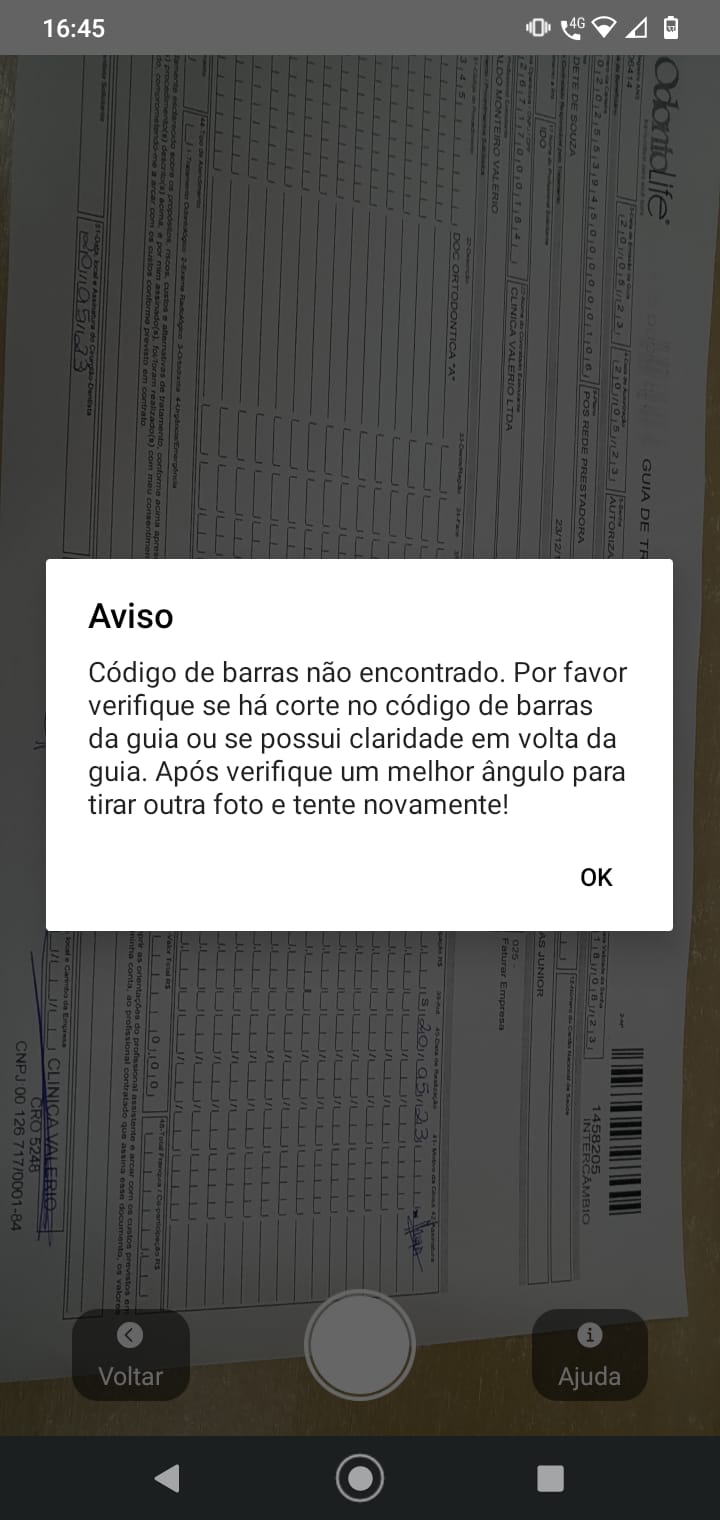Open the Ajuda help button
The width and height of the screenshot is (720, 1520).
(x=589, y=1355)
